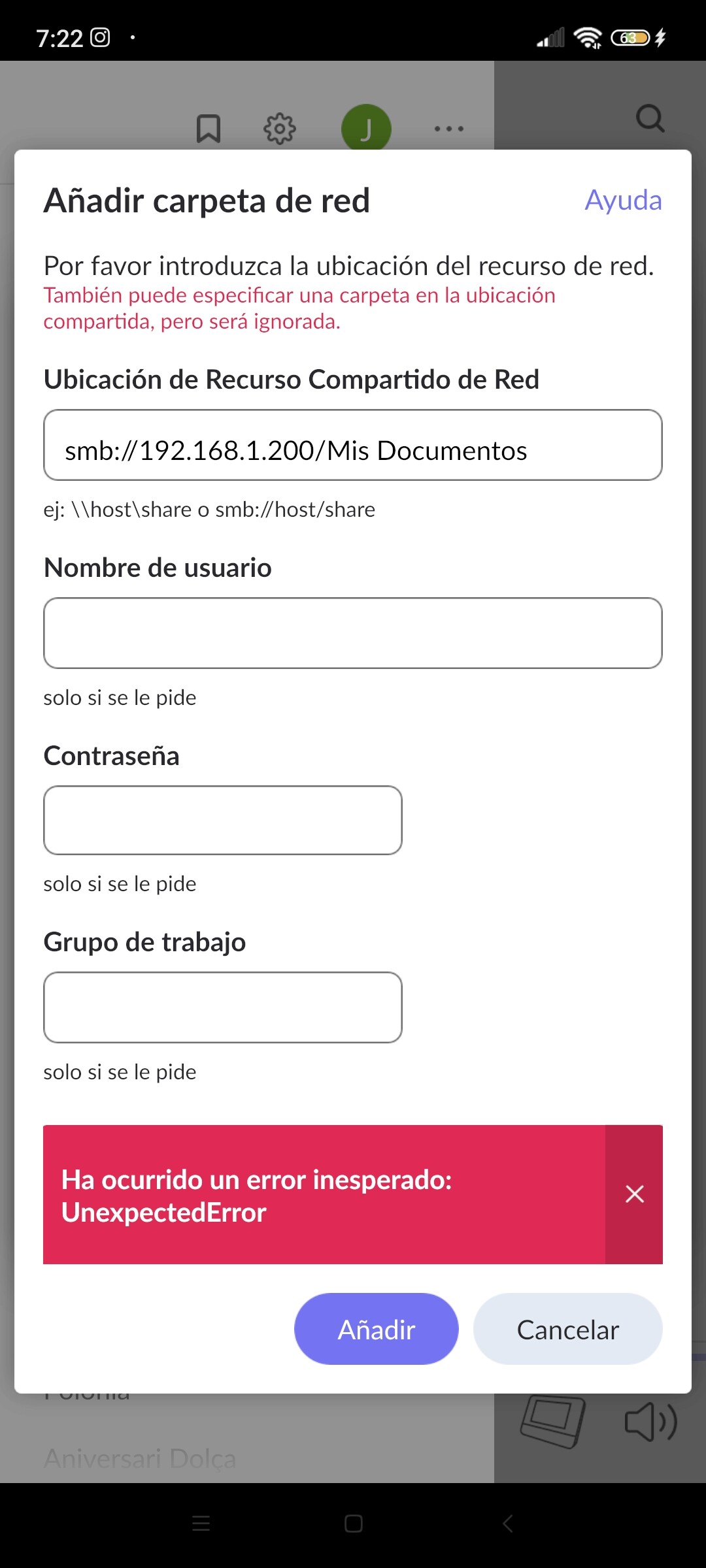Image resolution: width=706 pixels, height=1568 pixels.
Task: Open the Ayuda help link
Action: 623,200
